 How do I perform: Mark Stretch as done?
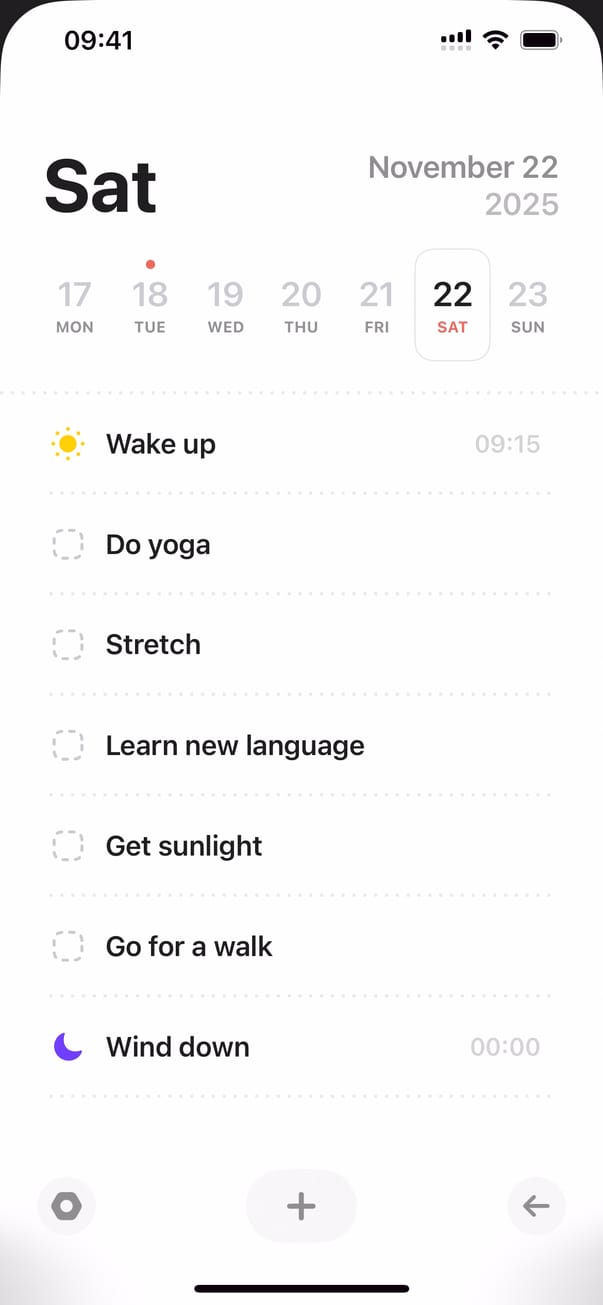coord(68,645)
